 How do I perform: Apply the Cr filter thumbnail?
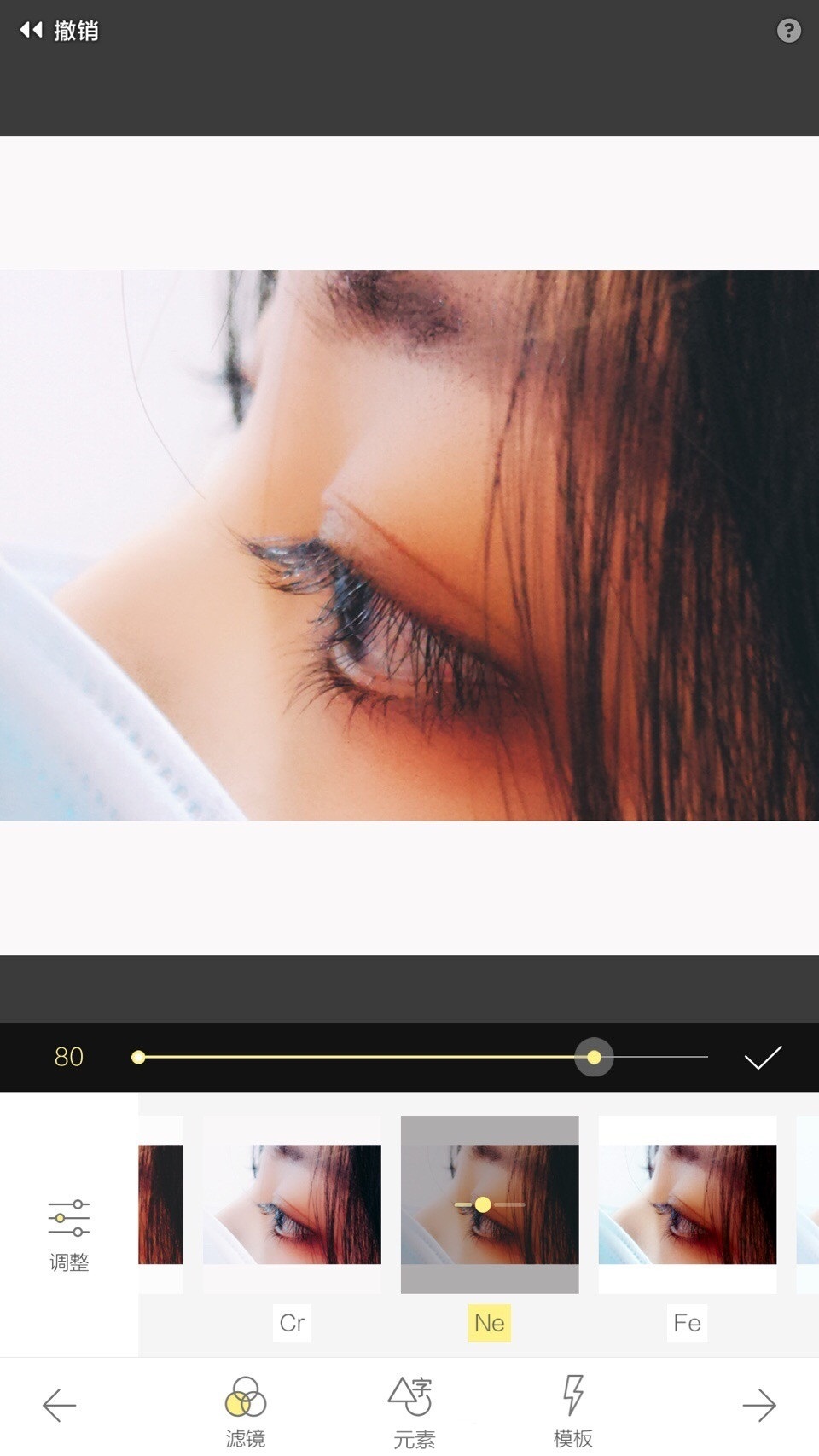tap(292, 1204)
